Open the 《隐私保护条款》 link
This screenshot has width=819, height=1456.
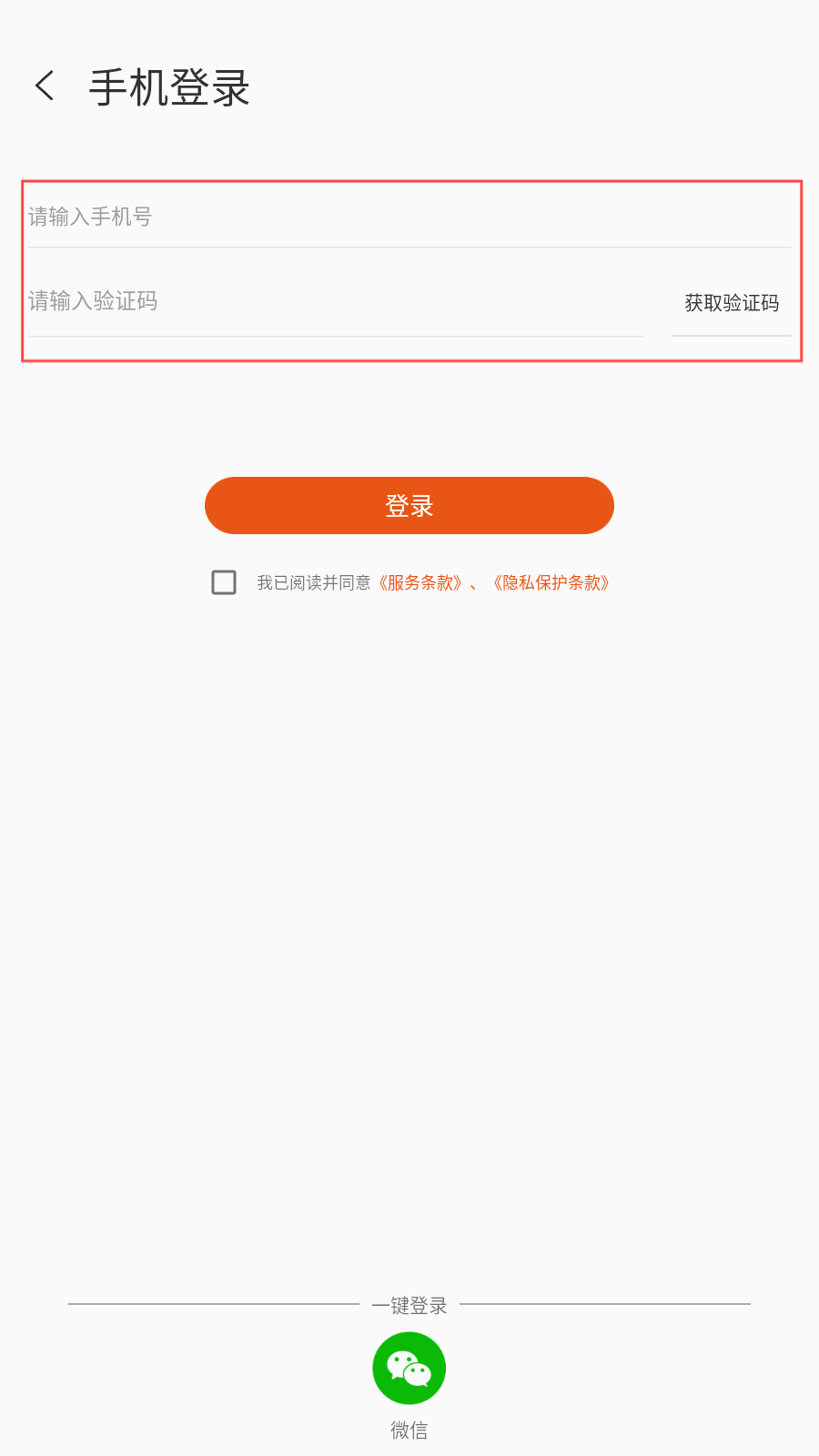(x=551, y=582)
